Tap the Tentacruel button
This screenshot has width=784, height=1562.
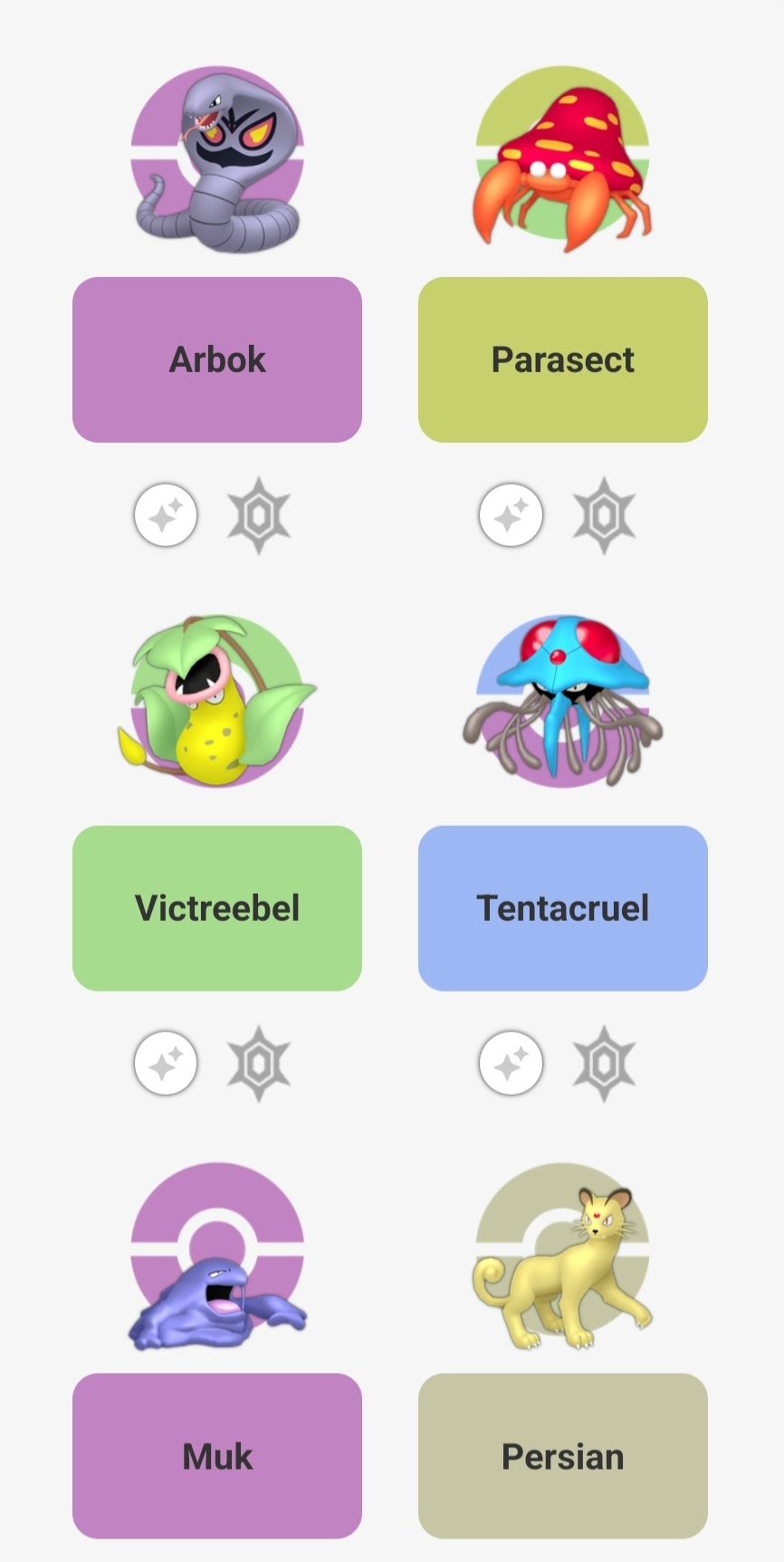coord(562,907)
